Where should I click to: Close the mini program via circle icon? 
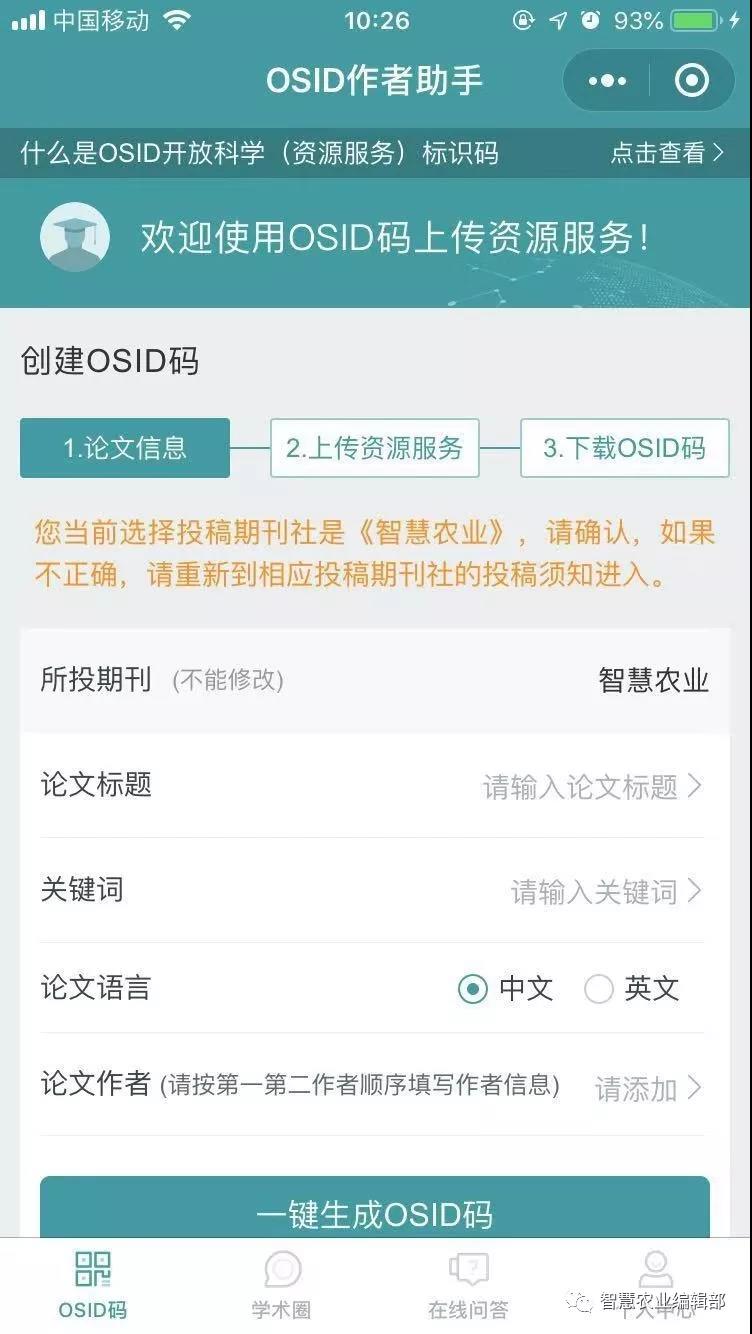pos(691,81)
